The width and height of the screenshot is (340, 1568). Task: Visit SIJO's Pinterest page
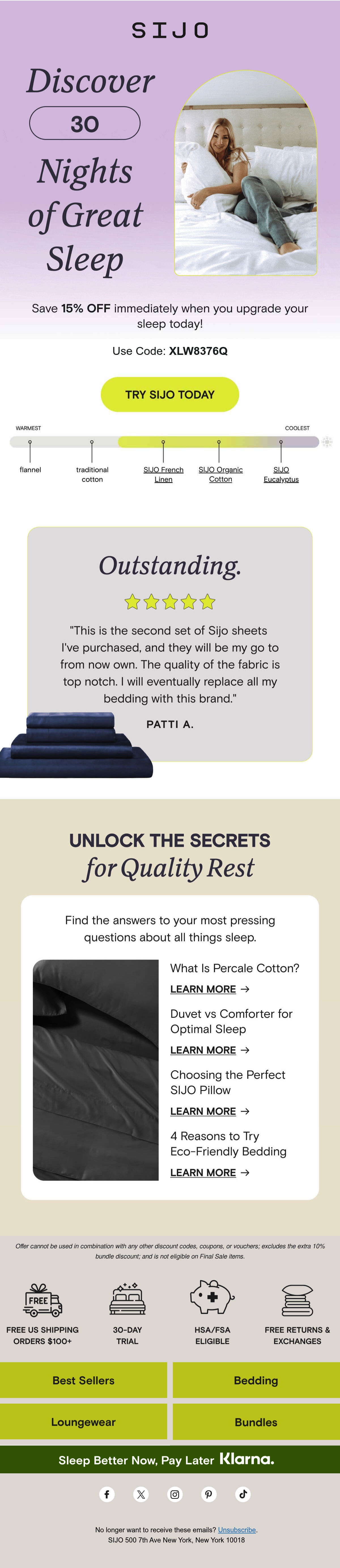coord(209,1494)
